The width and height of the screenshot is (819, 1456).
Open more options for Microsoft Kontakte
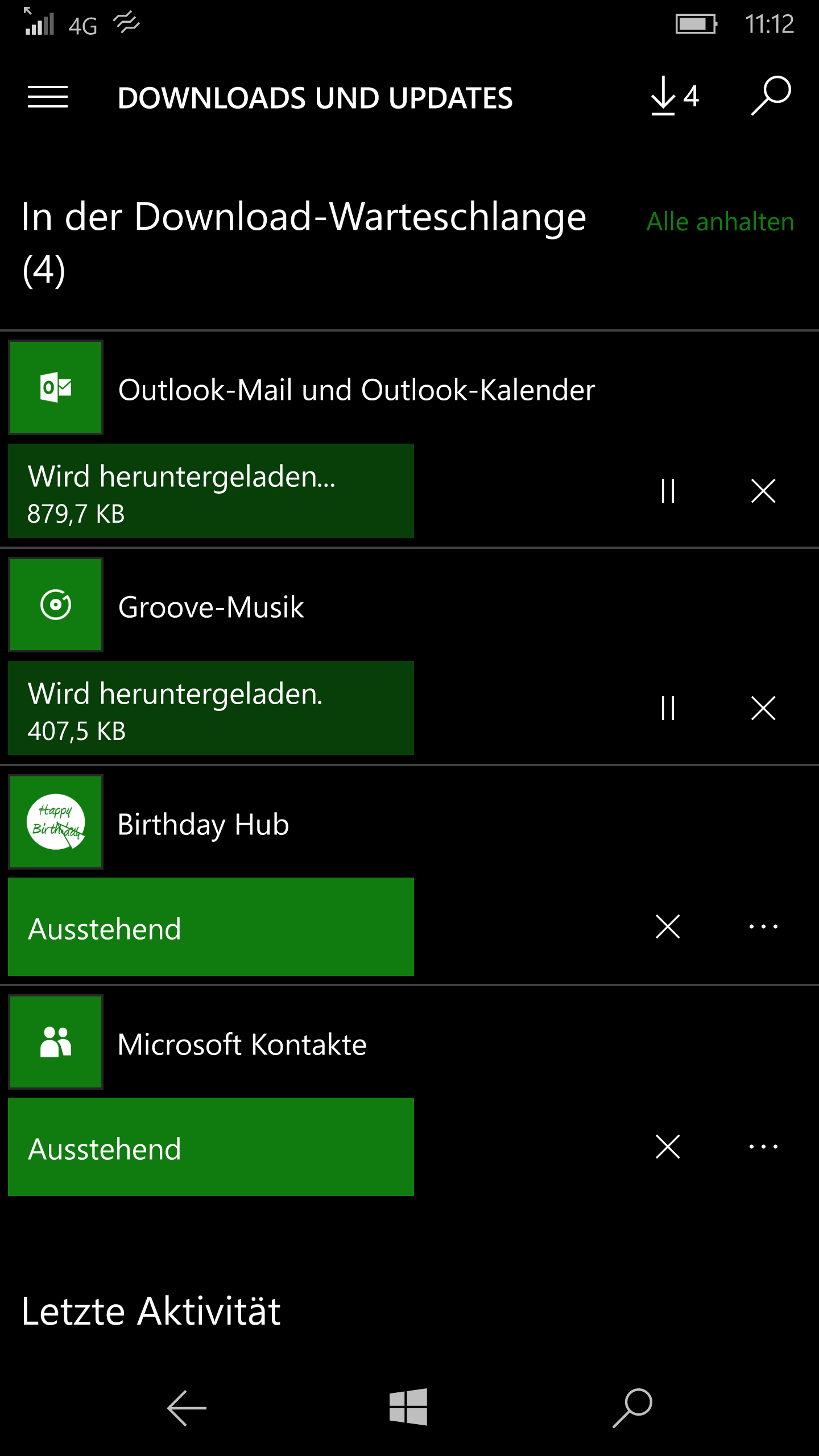click(763, 1147)
